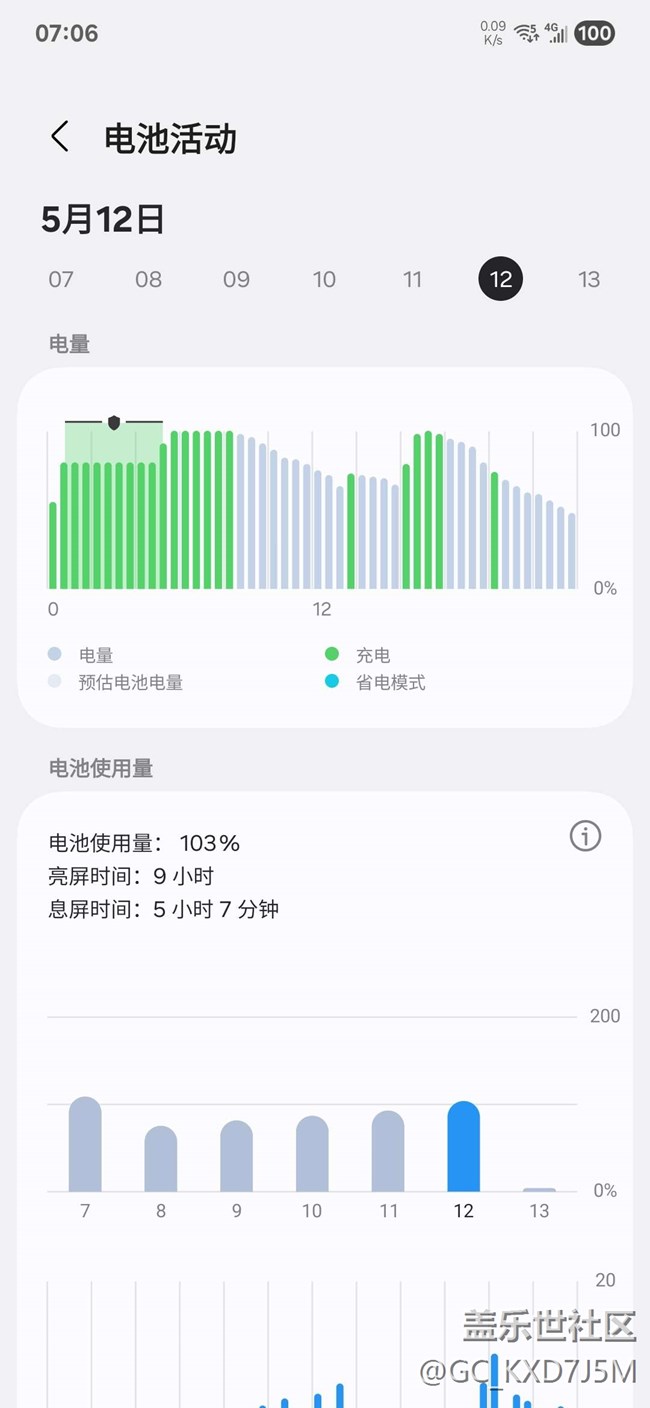This screenshot has height=1408, width=650.
Task: Tap the blue bar for day 12
Action: (463, 1148)
